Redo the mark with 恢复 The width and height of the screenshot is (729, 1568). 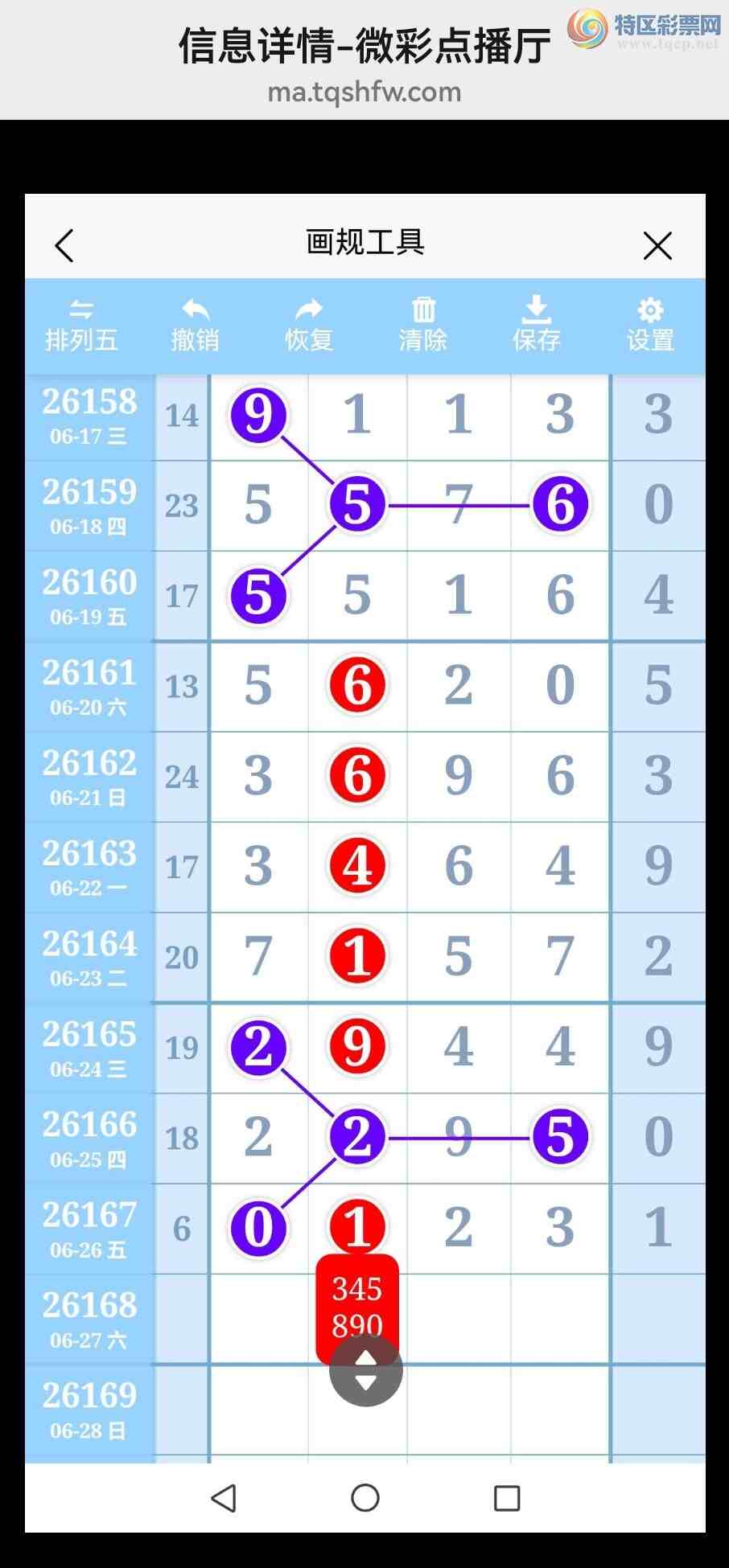(309, 326)
